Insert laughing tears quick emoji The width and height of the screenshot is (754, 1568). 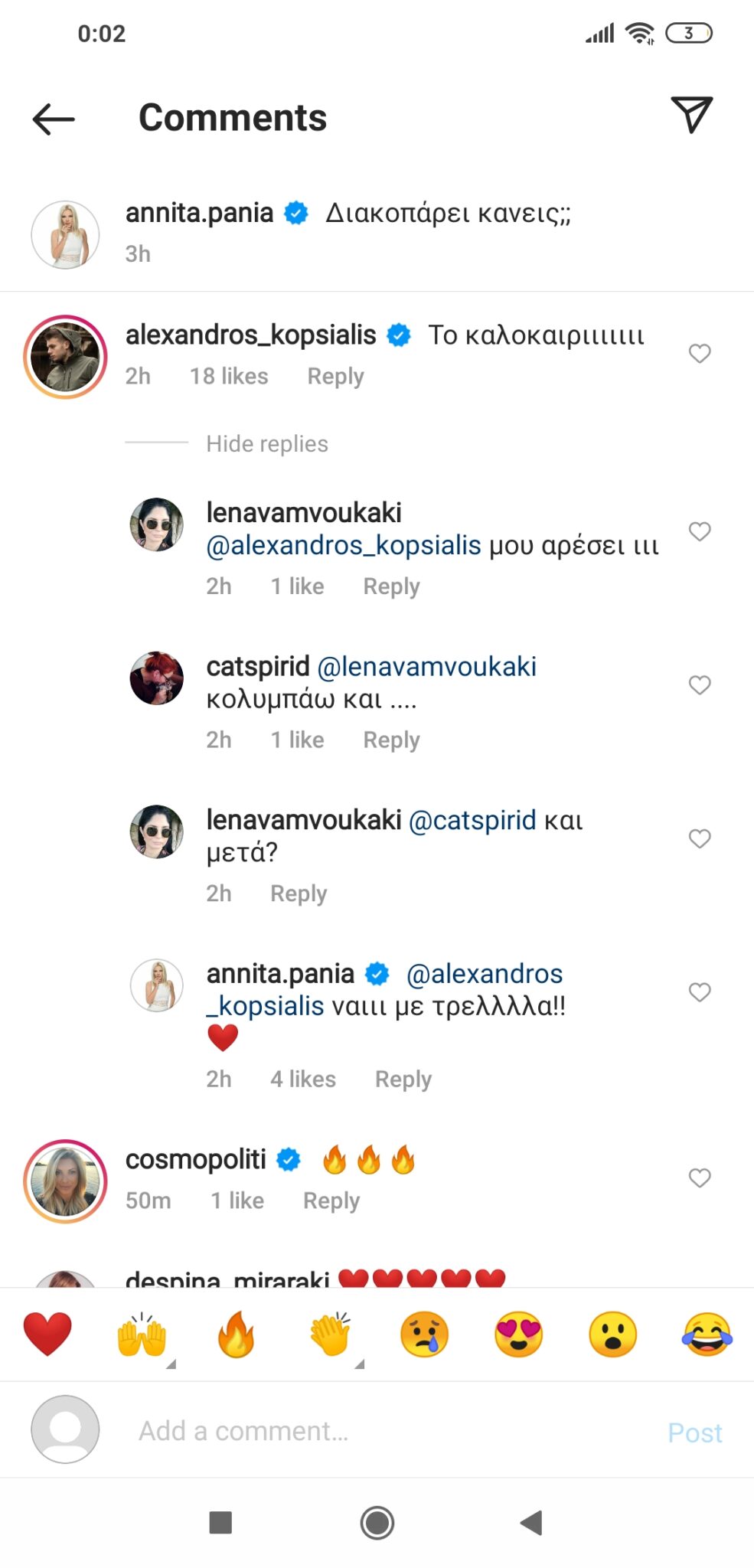[x=707, y=1334]
